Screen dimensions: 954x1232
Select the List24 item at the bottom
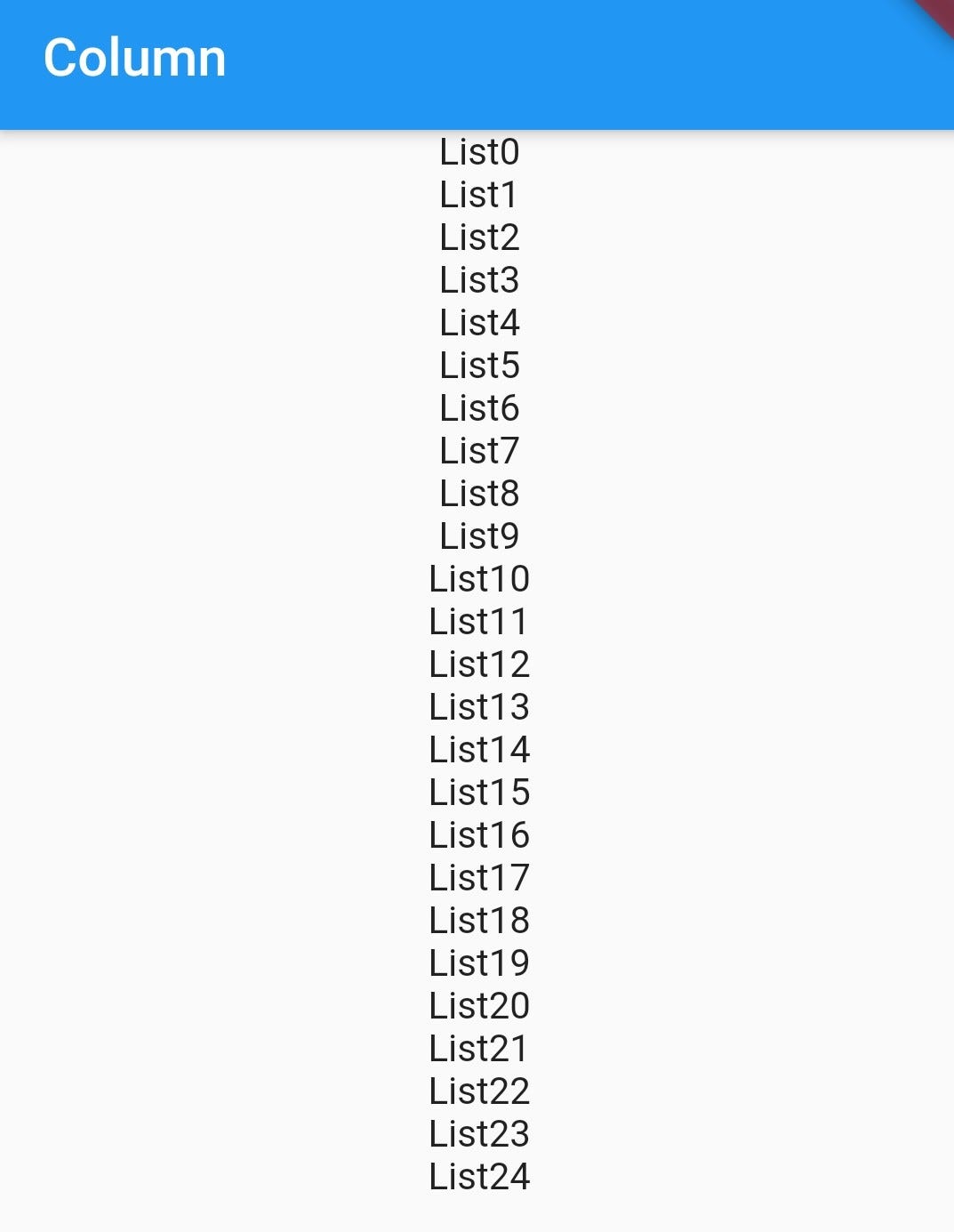pyautogui.click(x=479, y=1177)
